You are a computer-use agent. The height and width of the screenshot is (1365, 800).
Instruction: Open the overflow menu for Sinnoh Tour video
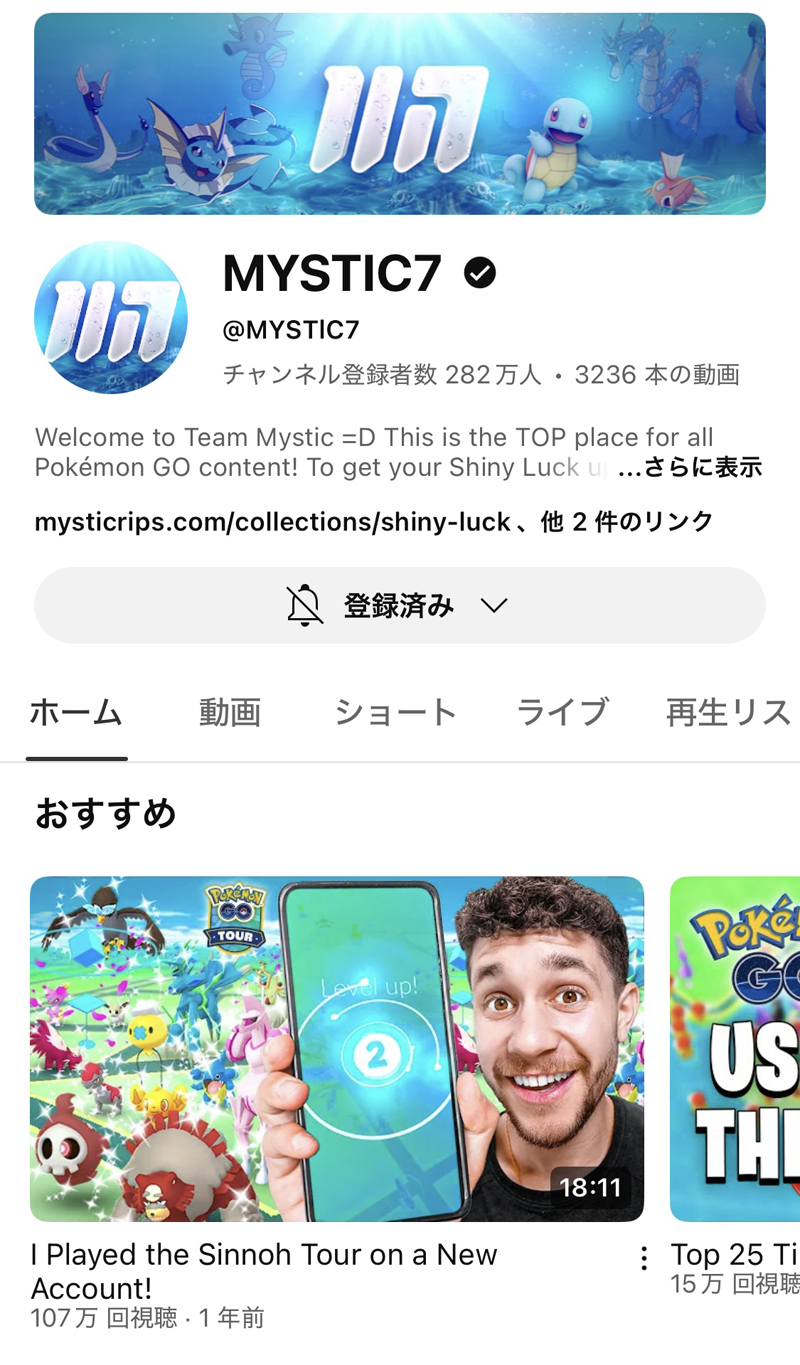[x=644, y=1258]
